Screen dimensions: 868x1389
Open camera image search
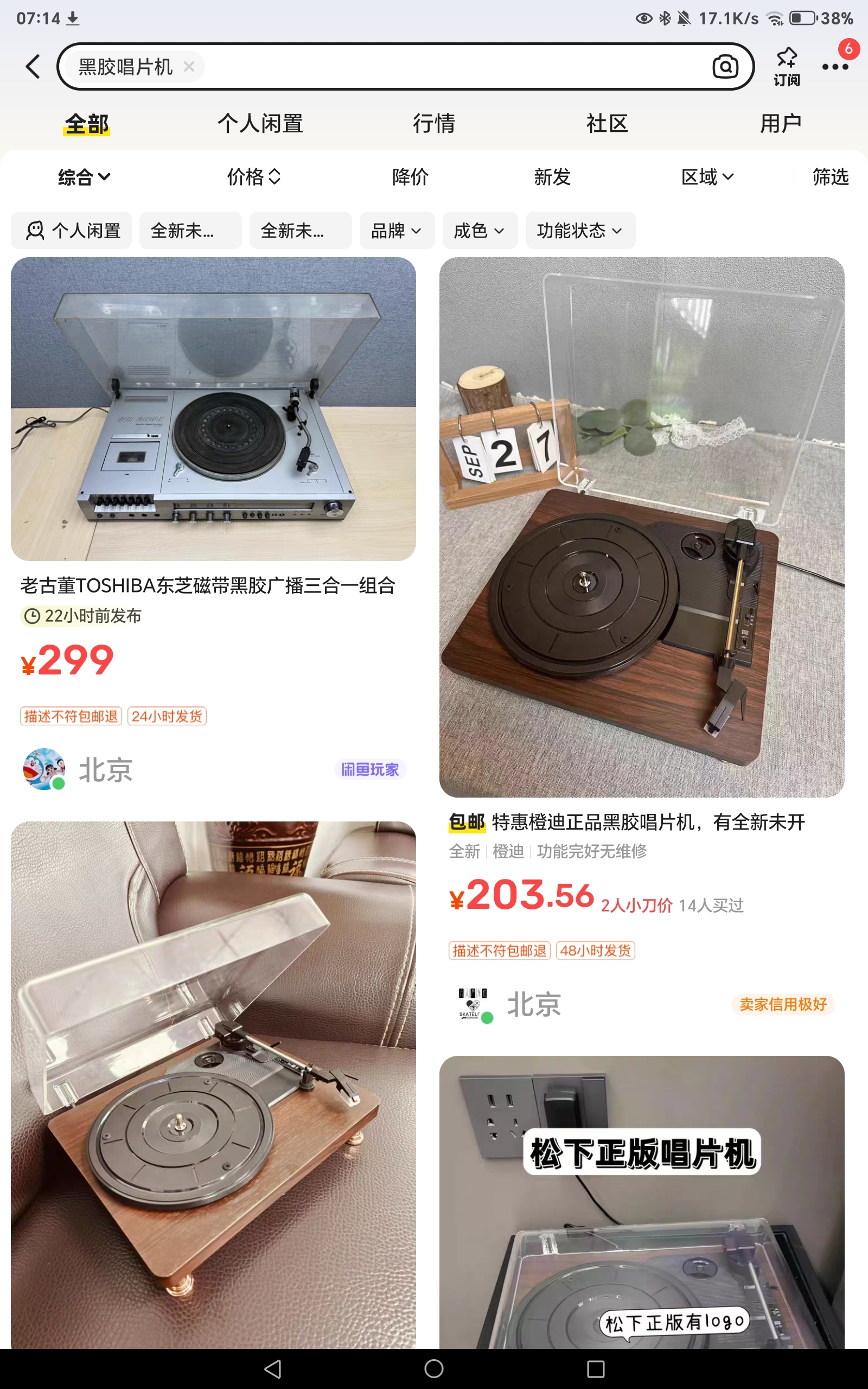pyautogui.click(x=725, y=67)
